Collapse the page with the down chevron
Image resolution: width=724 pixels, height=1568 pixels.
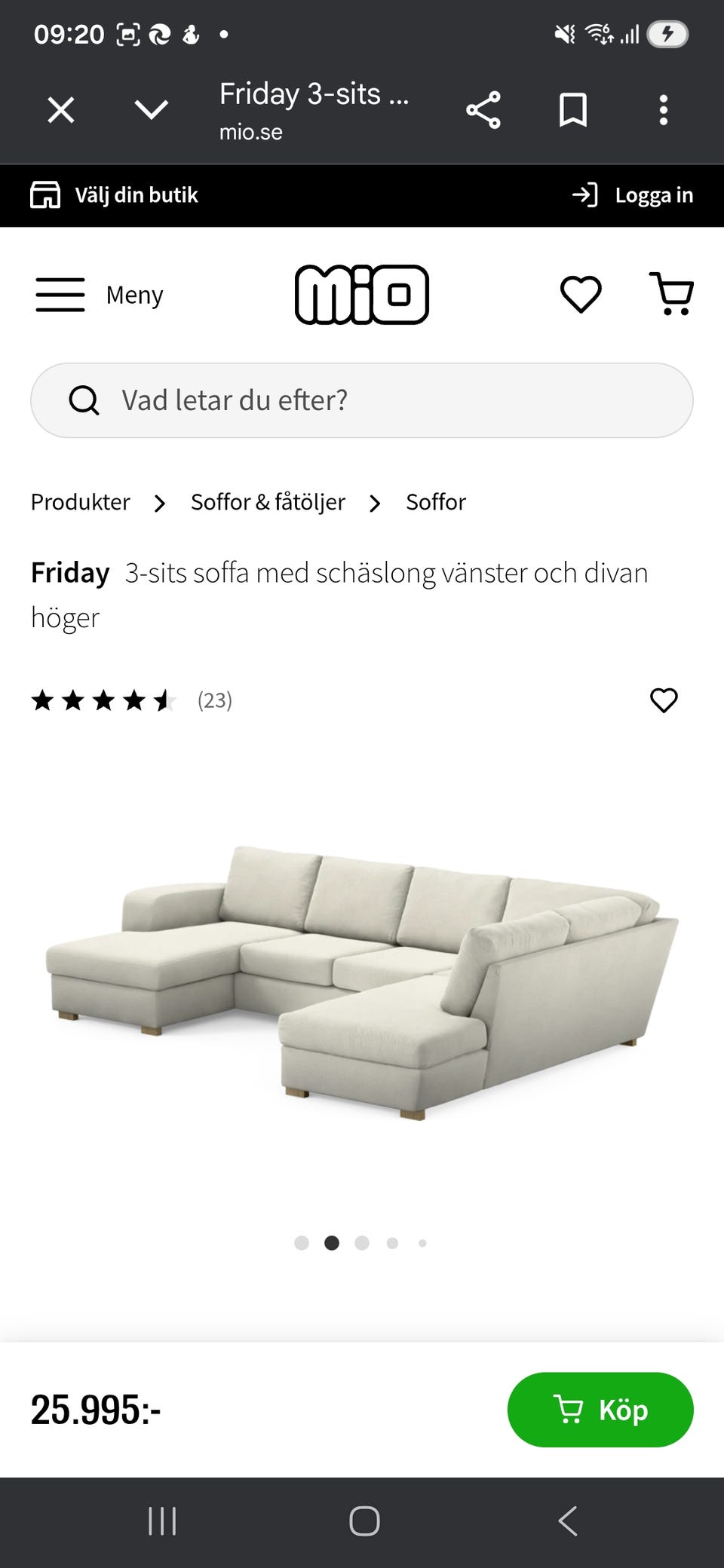(x=152, y=110)
